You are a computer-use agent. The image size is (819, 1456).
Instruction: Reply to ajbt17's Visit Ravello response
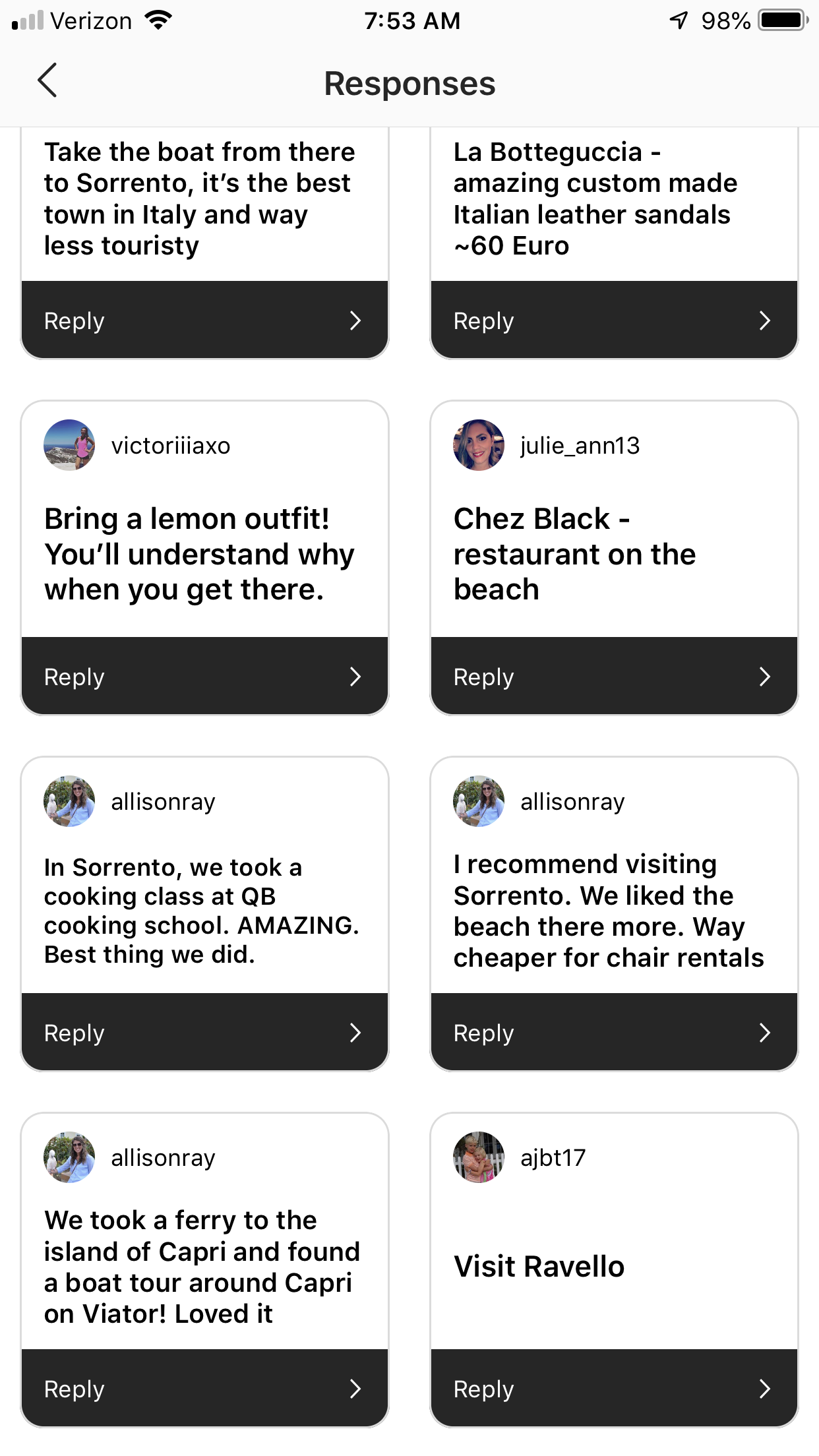click(613, 1389)
